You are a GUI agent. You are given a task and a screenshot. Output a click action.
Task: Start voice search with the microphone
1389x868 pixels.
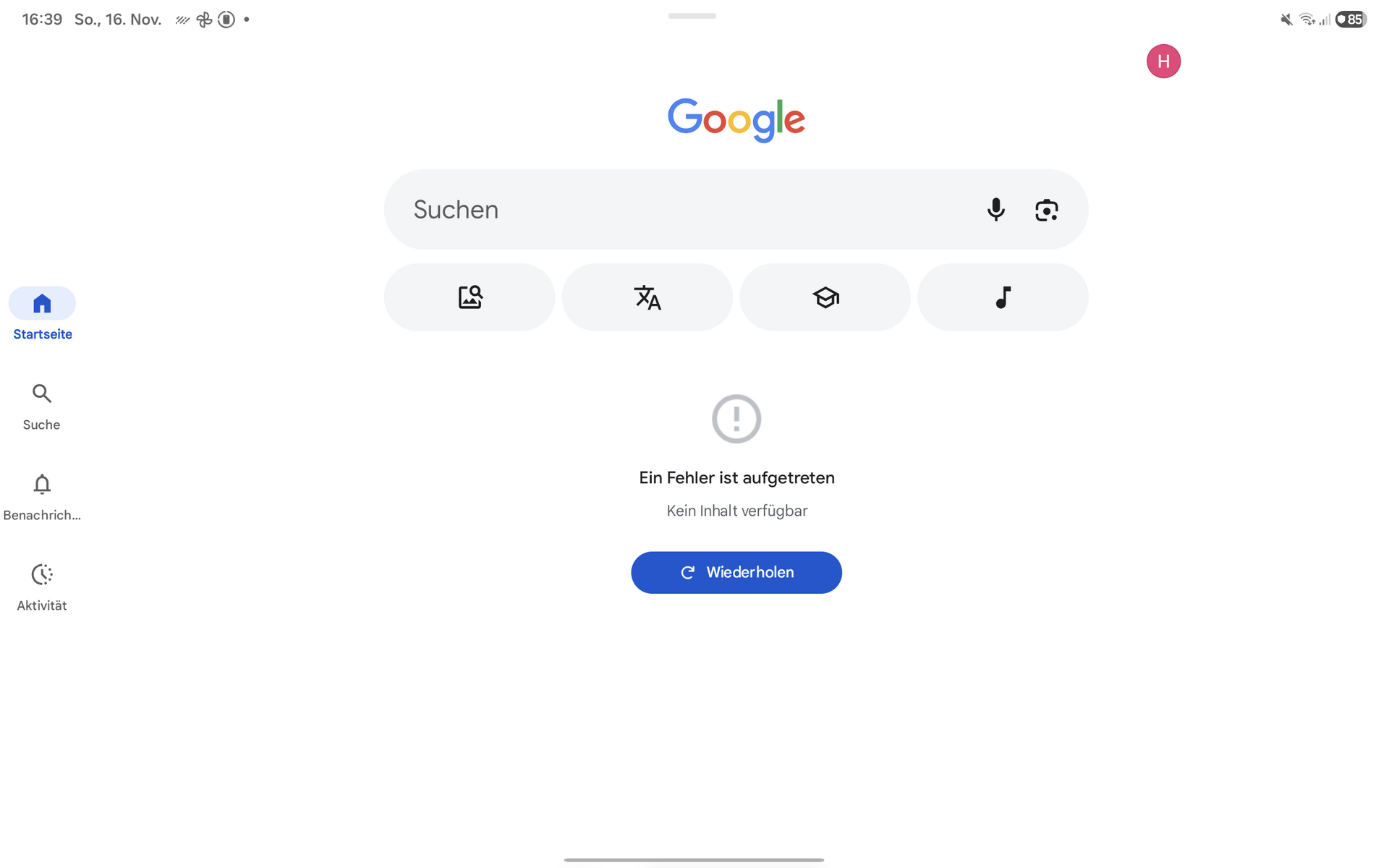[x=996, y=210]
